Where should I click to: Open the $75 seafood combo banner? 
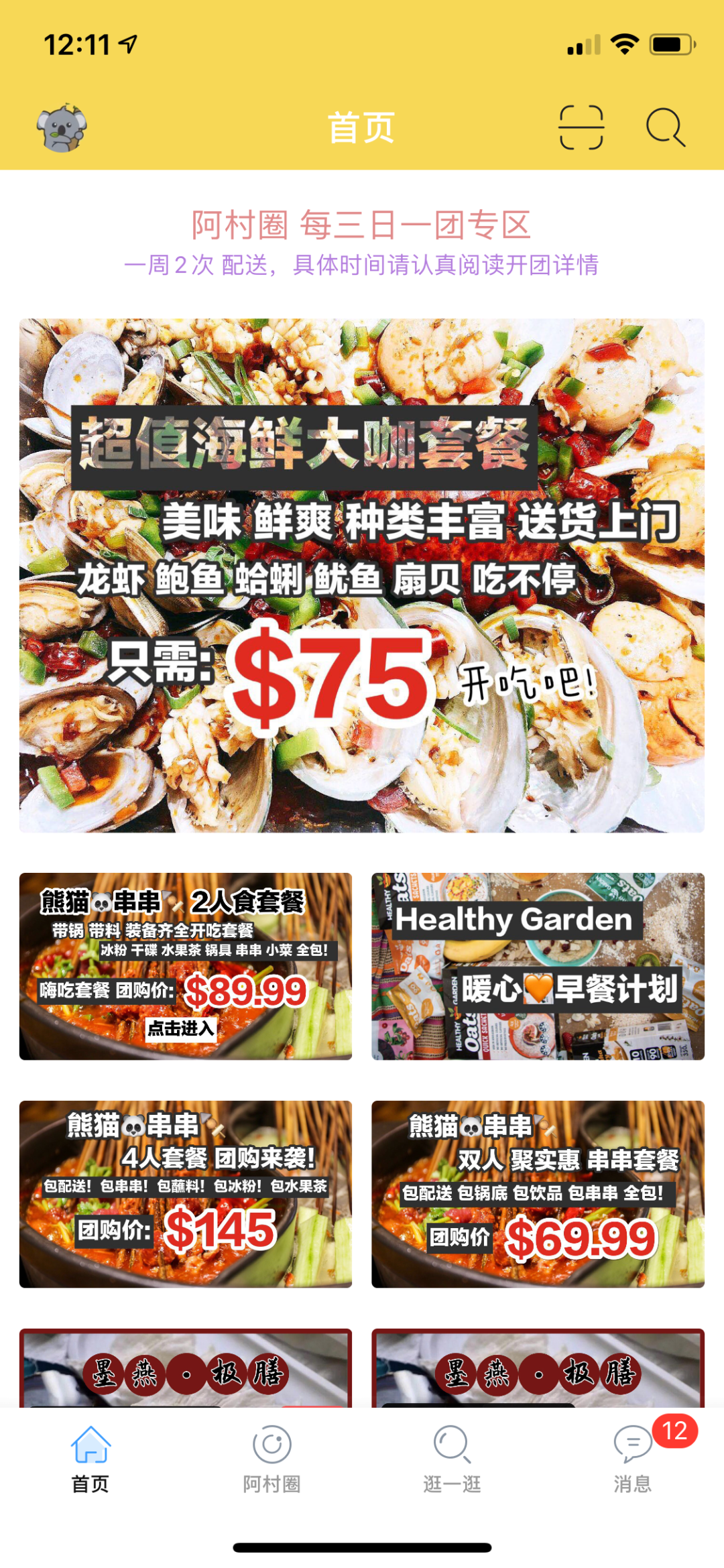[x=362, y=575]
